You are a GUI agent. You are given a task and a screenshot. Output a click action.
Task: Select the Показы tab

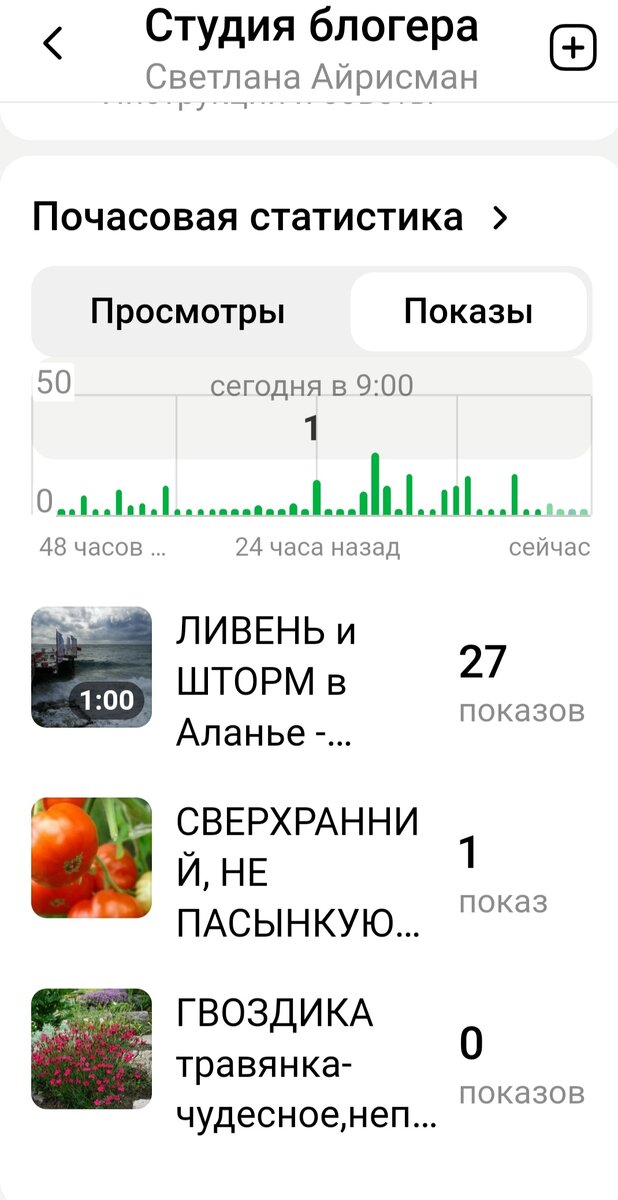[468, 312]
